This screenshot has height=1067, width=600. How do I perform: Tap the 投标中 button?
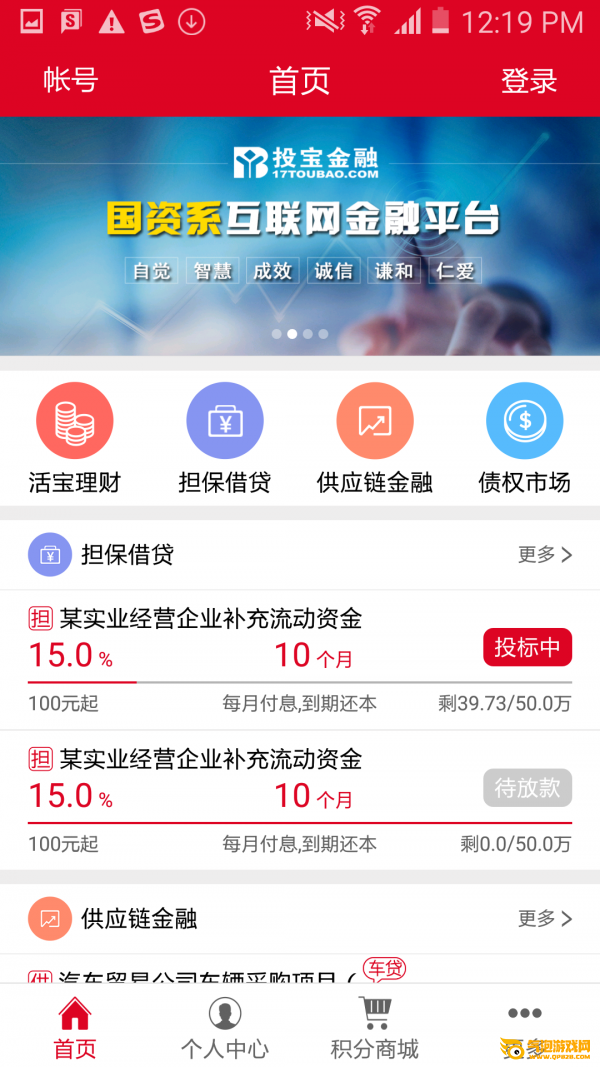pos(527,647)
